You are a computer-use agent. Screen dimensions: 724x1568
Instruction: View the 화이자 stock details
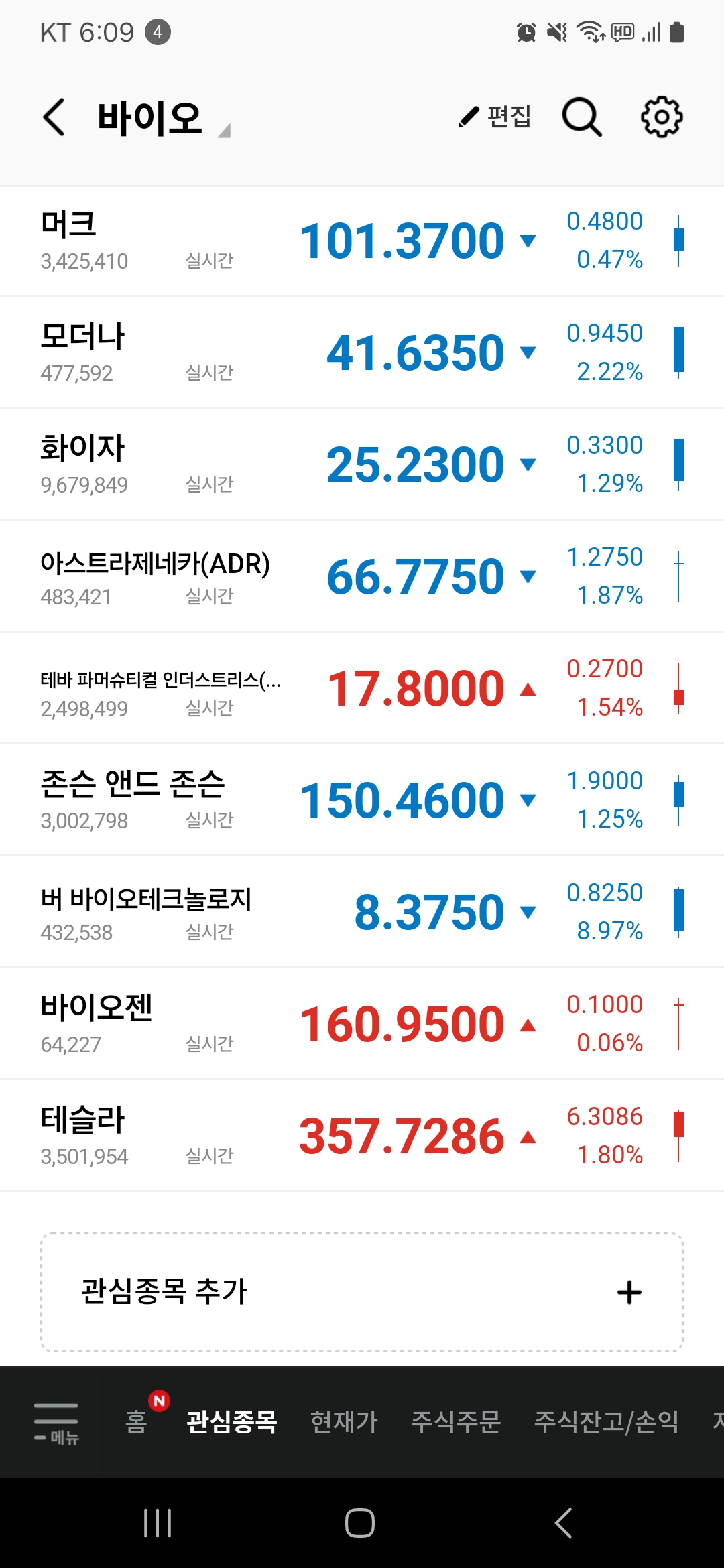362,464
